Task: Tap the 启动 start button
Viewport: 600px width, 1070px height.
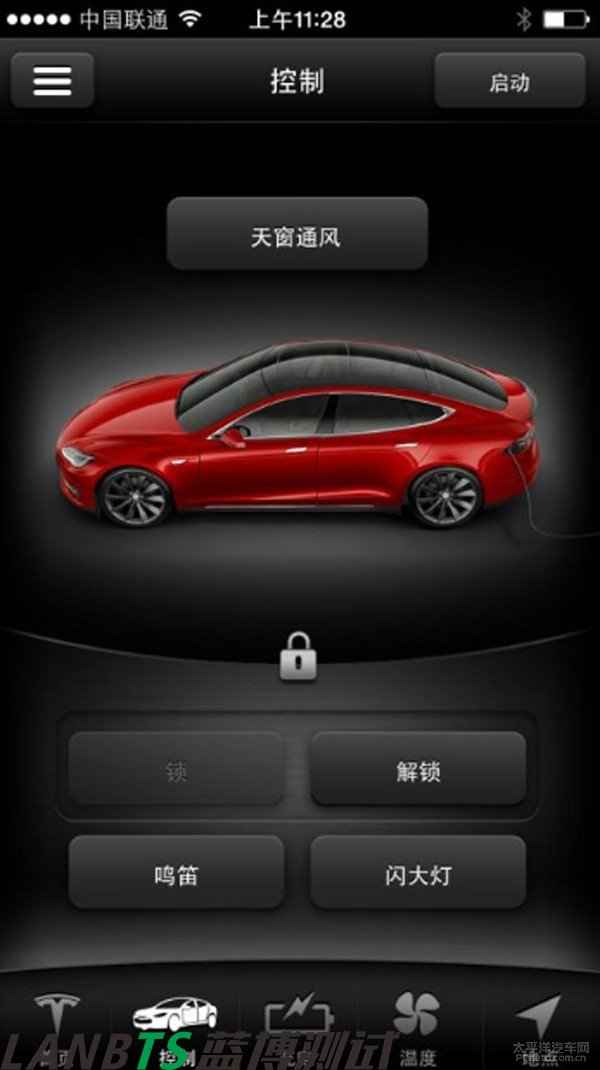Action: point(509,81)
